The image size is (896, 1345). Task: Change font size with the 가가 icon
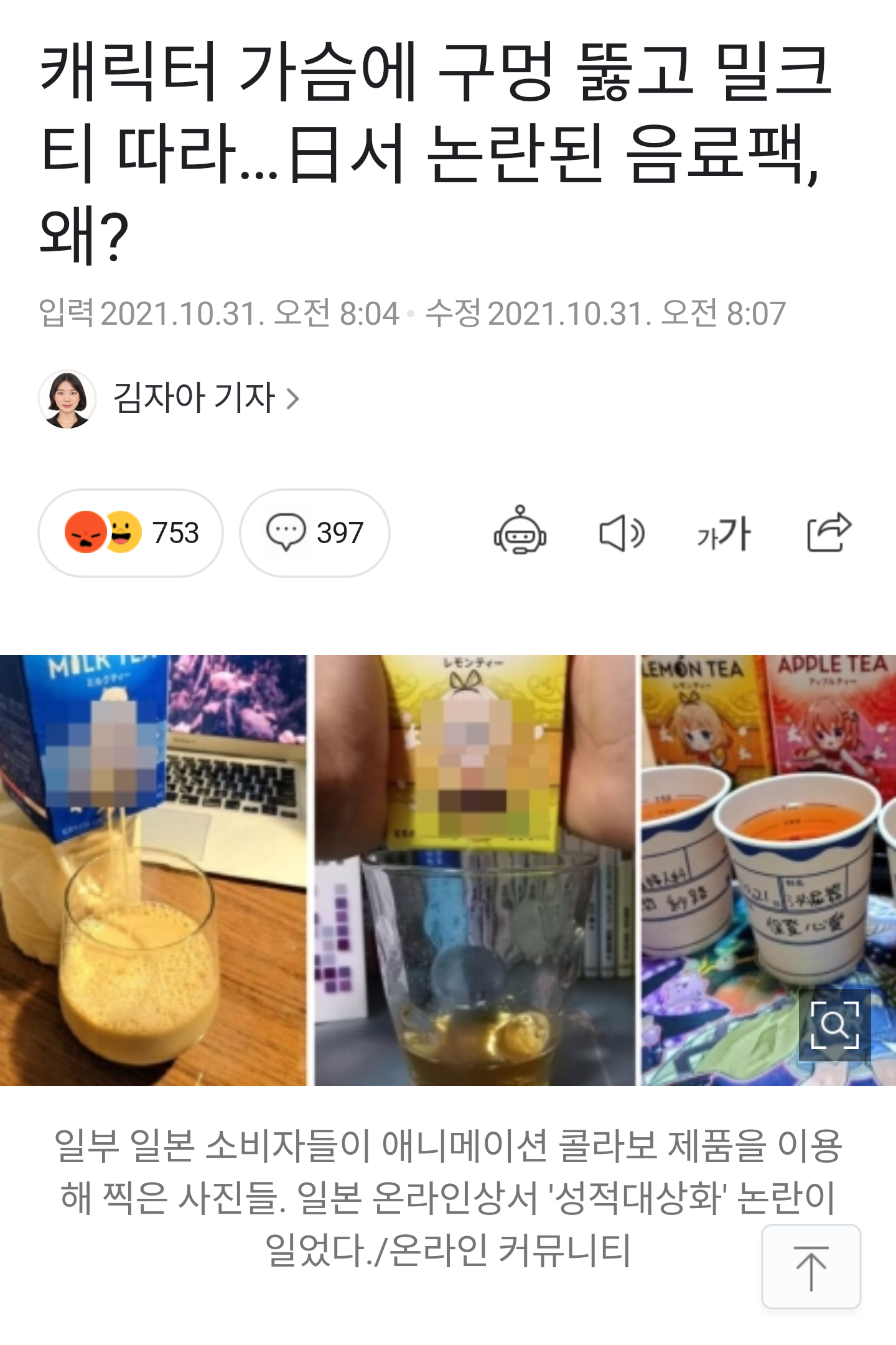[724, 533]
